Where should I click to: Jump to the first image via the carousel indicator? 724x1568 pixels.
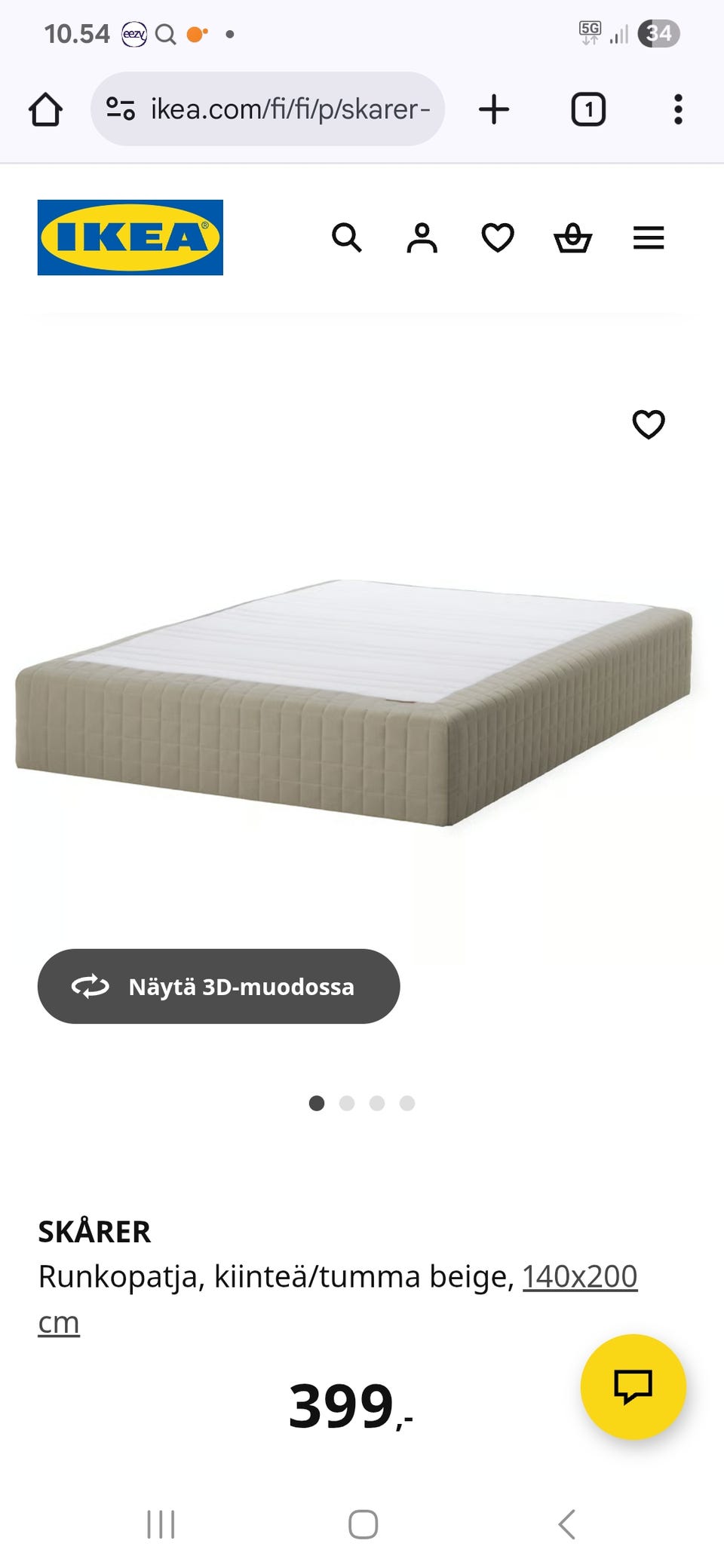[317, 1103]
